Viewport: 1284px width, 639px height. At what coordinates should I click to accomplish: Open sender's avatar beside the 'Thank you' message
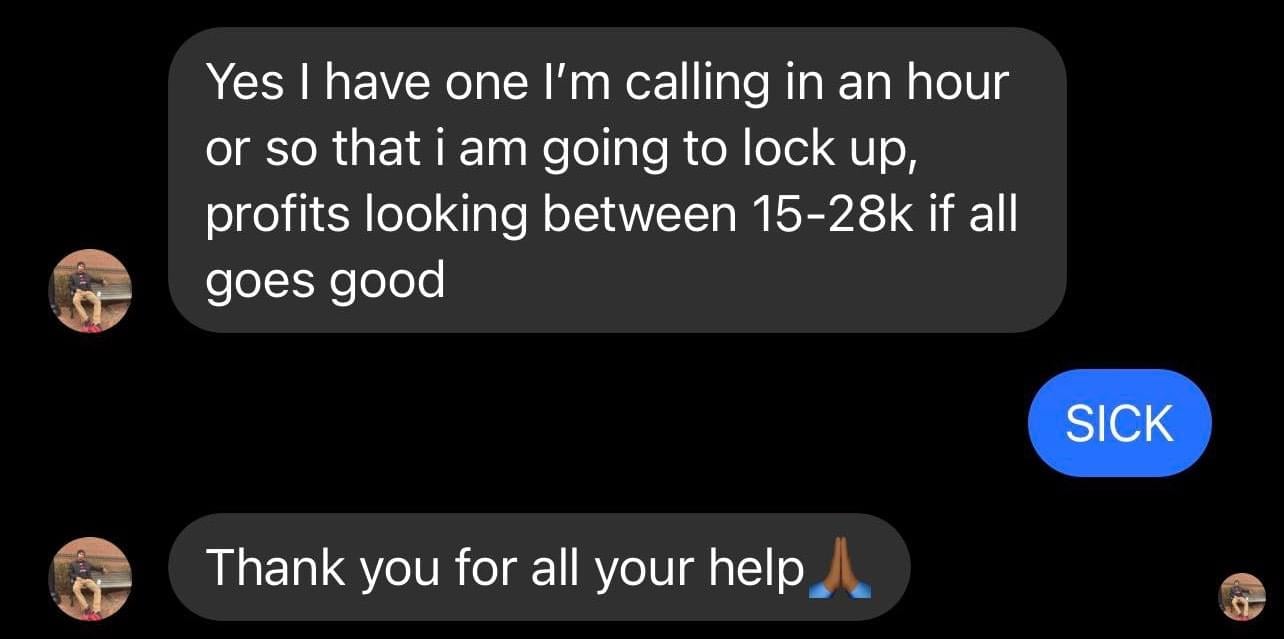(90, 579)
